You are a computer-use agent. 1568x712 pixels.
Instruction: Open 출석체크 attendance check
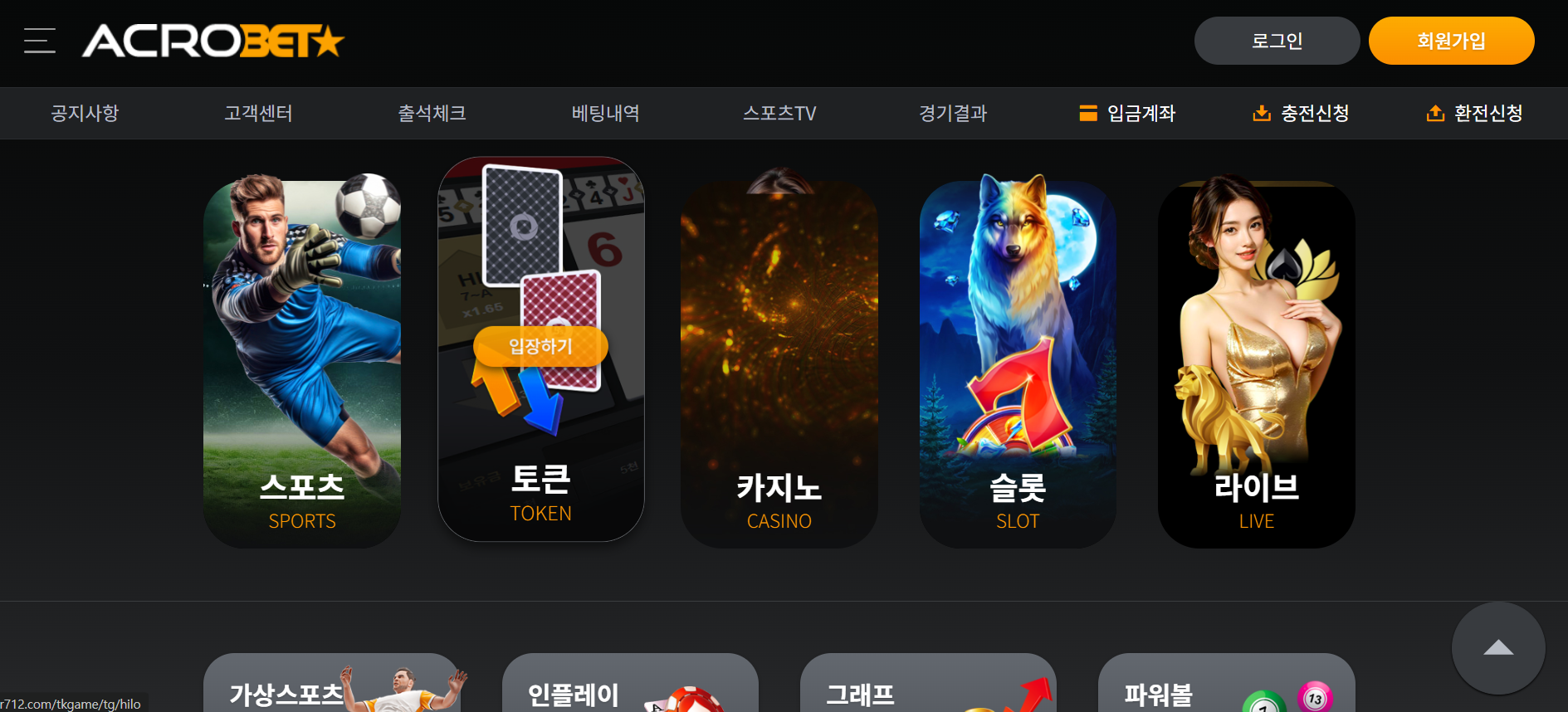tap(432, 113)
